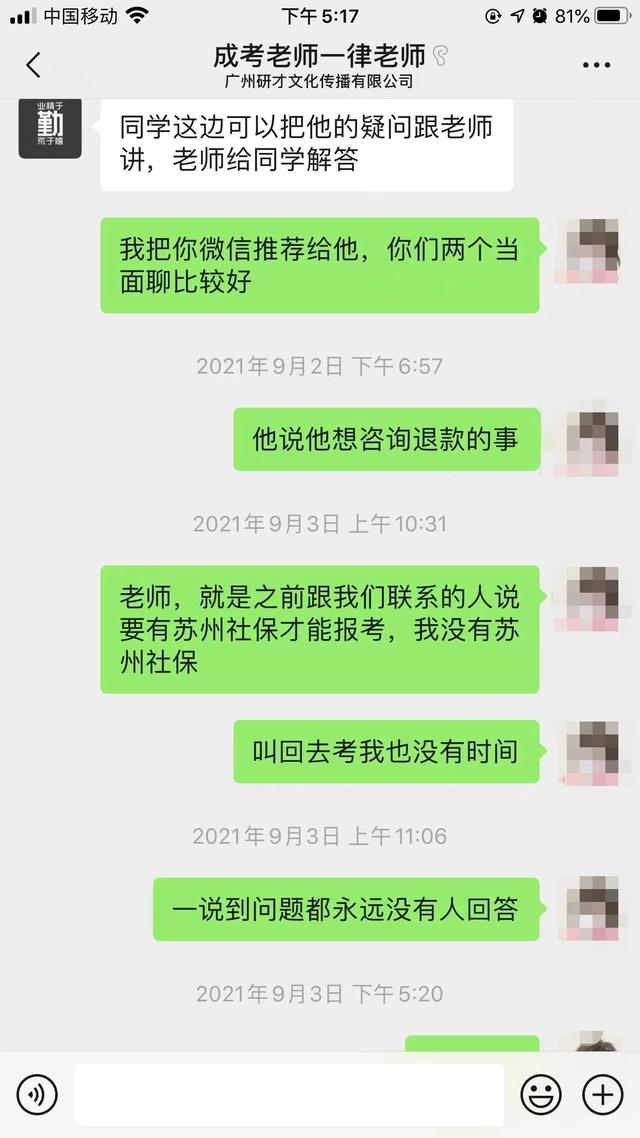Open the teacher's 勤 avatar profile
This screenshot has width=640, height=1138.
point(50,127)
